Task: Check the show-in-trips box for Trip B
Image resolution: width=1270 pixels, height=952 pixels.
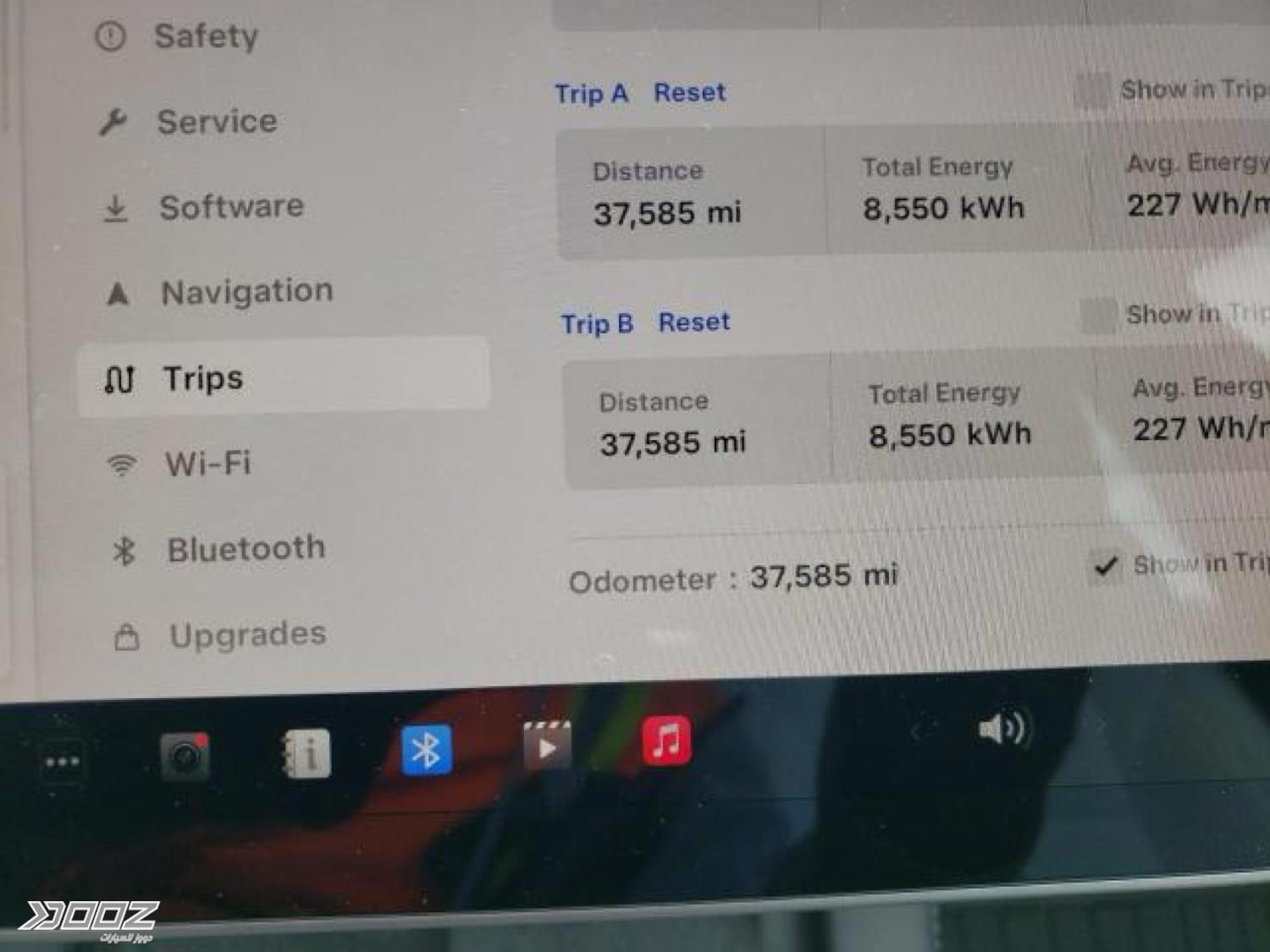Action: click(x=1098, y=316)
